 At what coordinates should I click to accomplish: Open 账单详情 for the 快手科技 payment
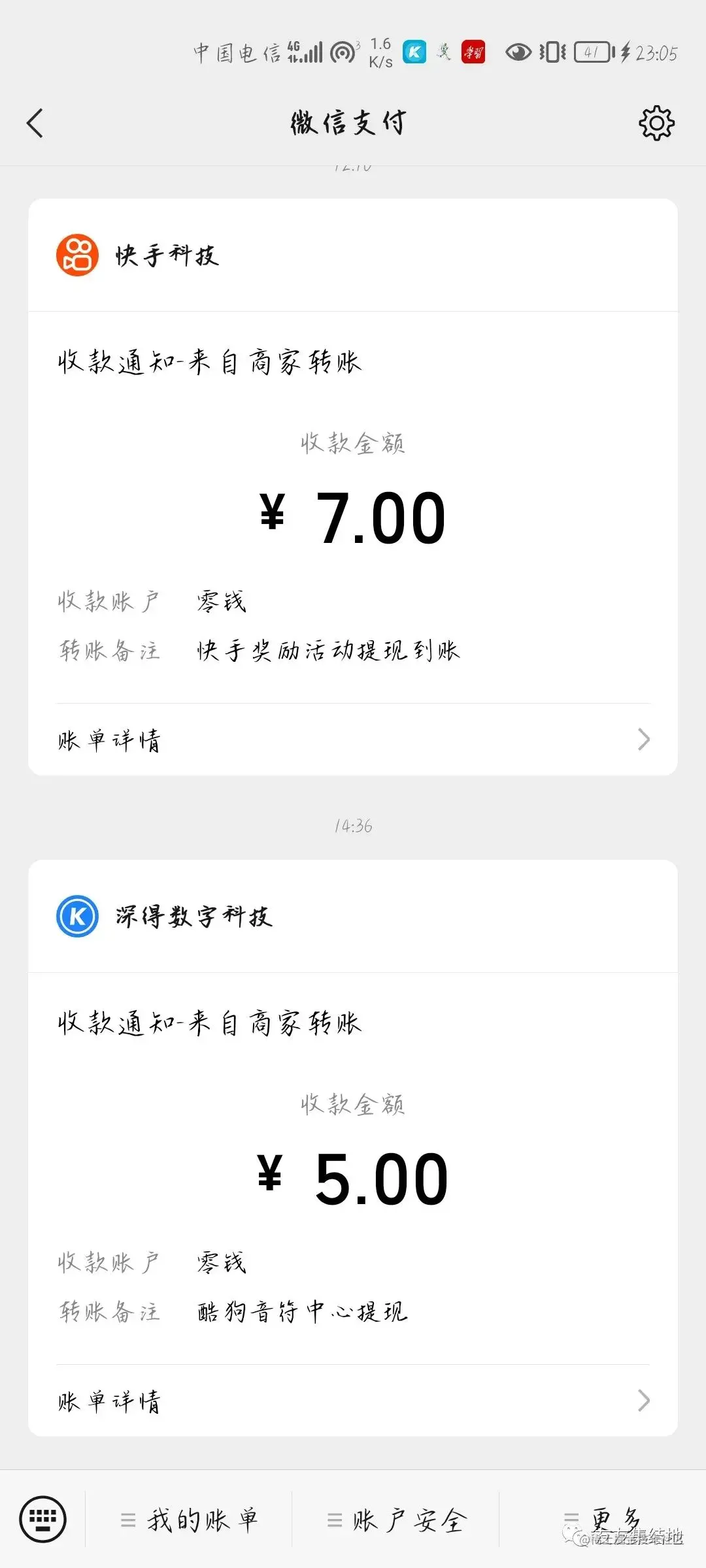tap(353, 740)
